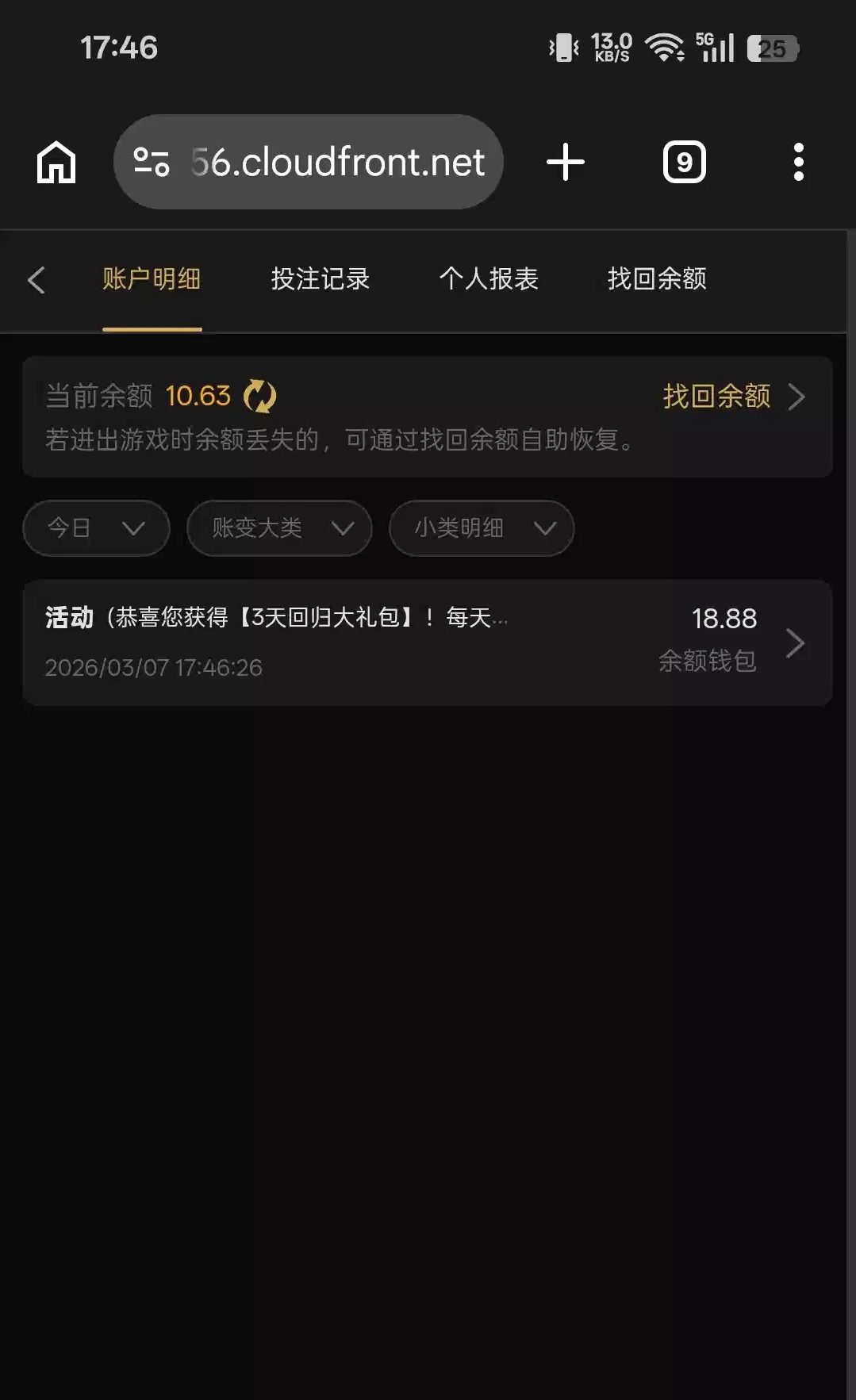This screenshot has width=856, height=1400.
Task: Go back using the left arrow
Action: [x=36, y=280]
